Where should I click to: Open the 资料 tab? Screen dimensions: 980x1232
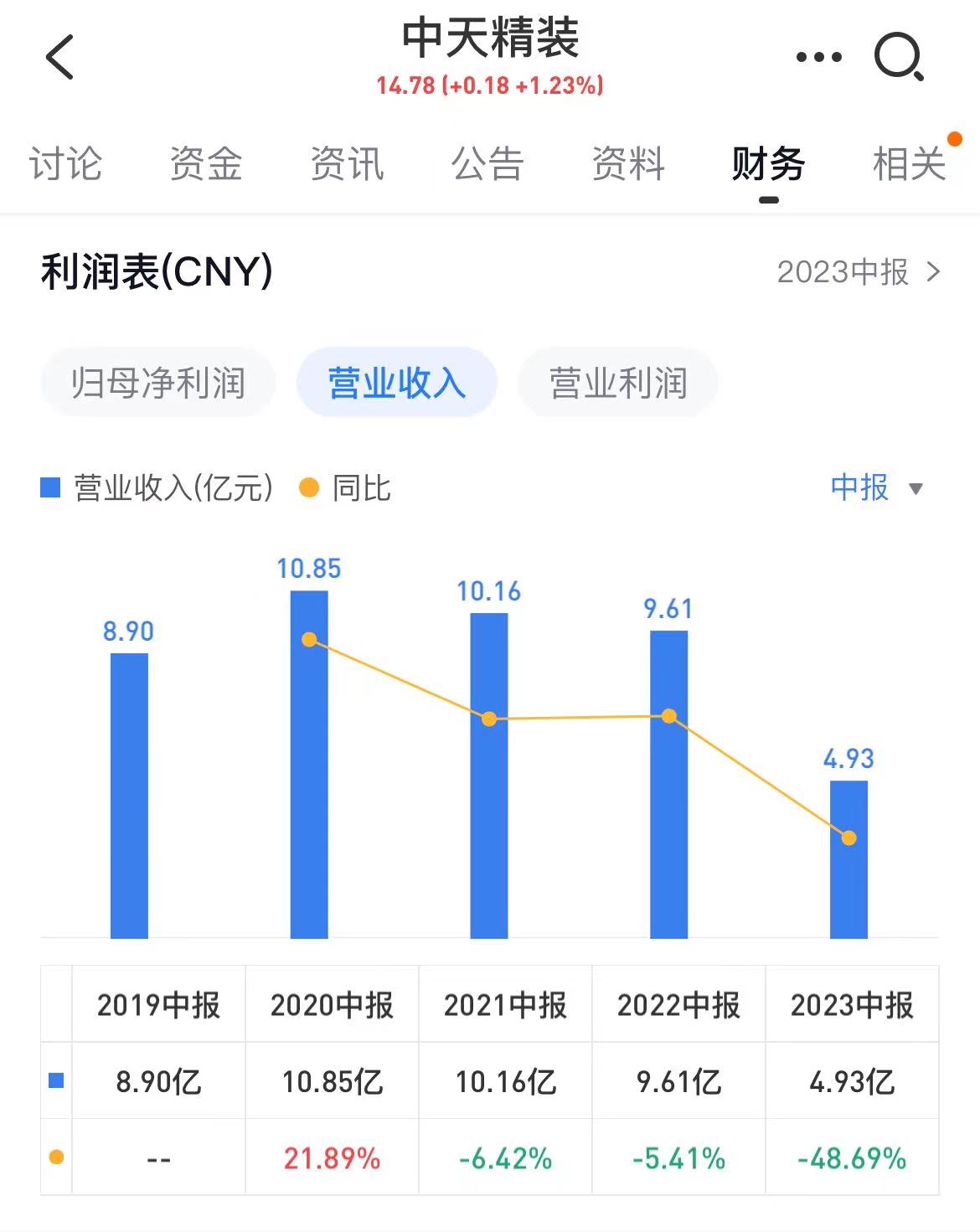pyautogui.click(x=628, y=163)
